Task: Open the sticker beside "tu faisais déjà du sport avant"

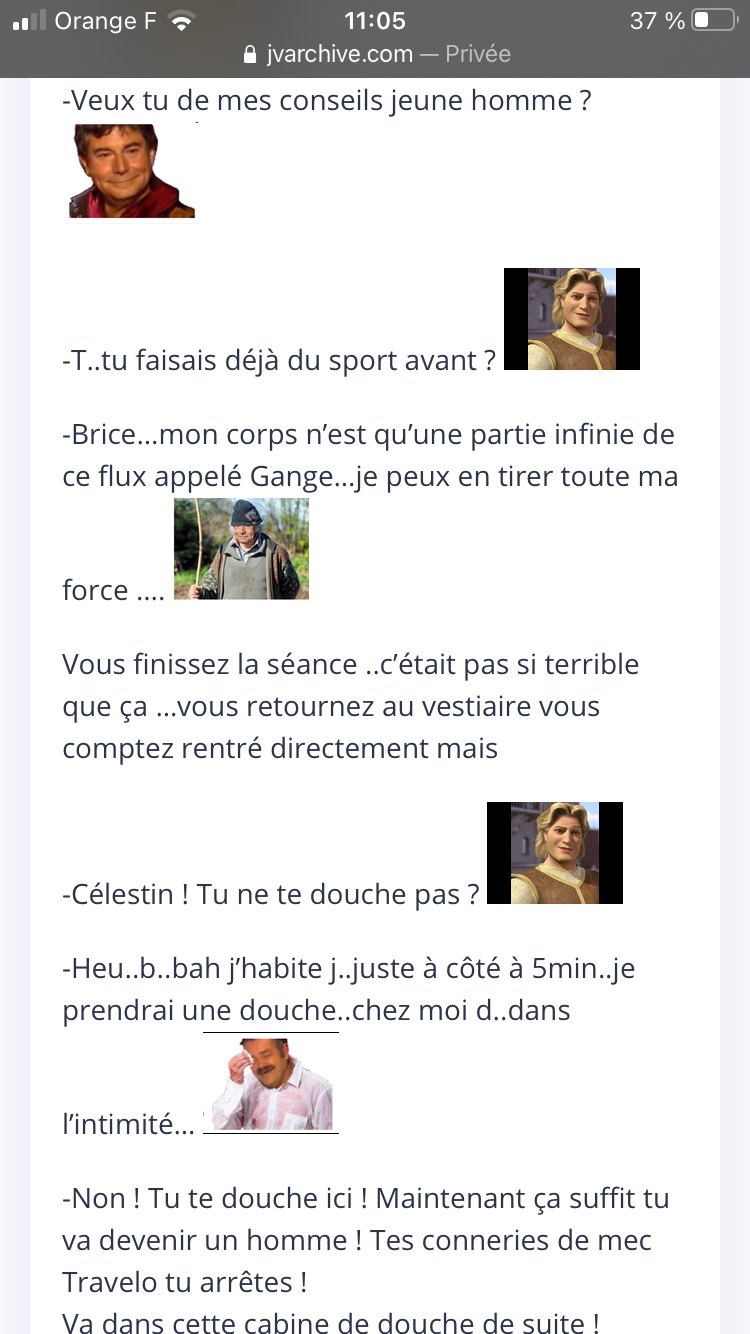Action: tap(571, 319)
